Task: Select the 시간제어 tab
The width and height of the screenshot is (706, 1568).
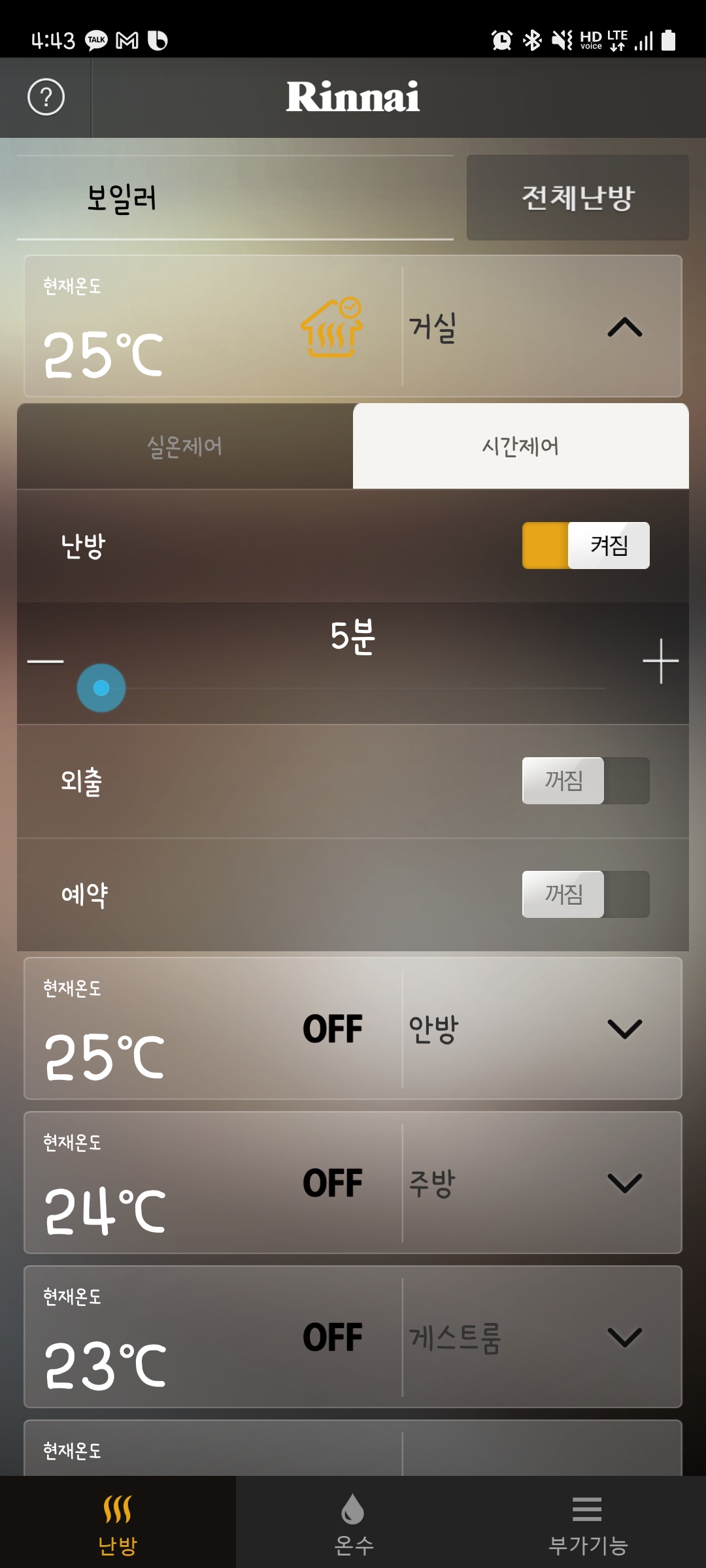Action: tap(520, 446)
